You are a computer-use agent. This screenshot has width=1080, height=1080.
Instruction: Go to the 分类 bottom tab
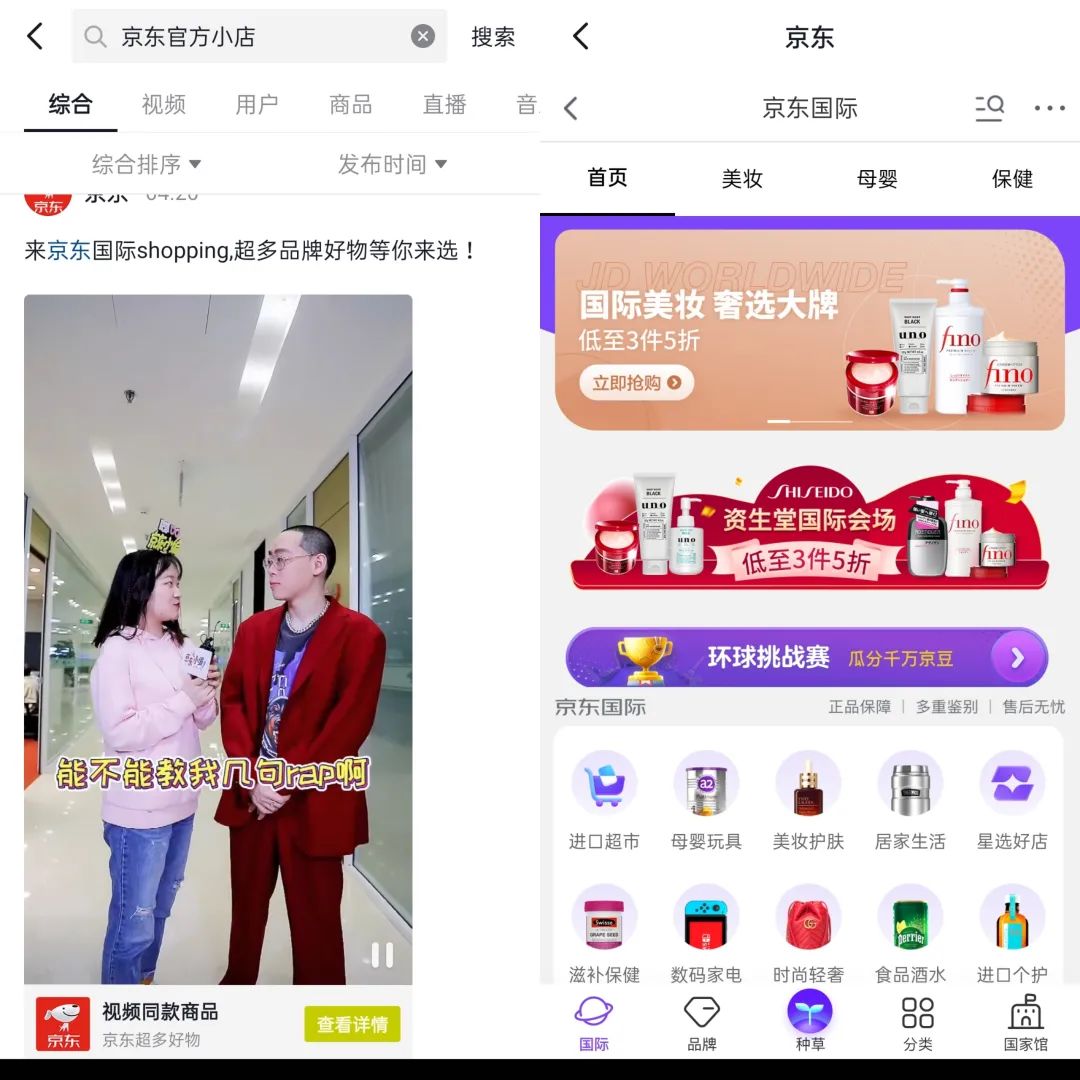point(917,1023)
